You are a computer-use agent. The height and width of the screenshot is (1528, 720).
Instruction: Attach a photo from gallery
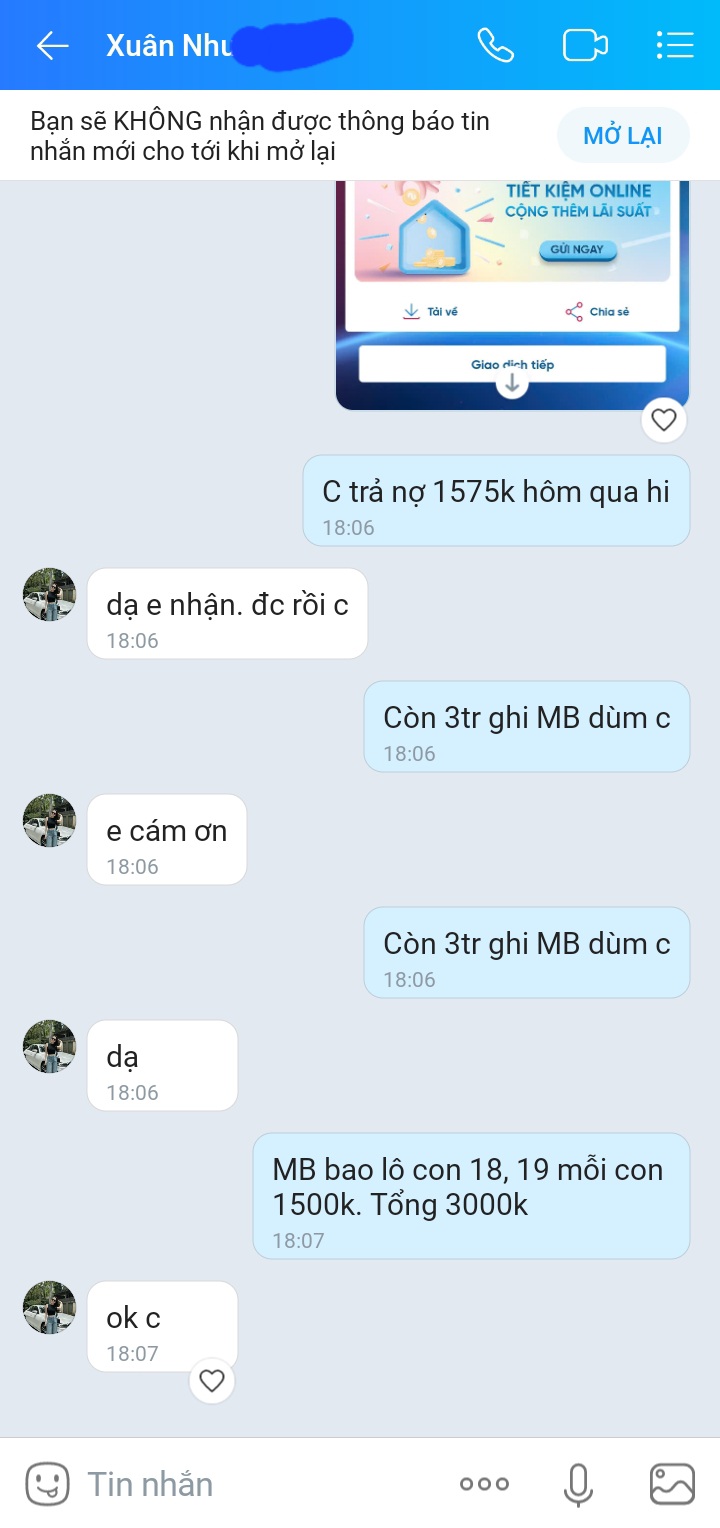click(x=672, y=1484)
